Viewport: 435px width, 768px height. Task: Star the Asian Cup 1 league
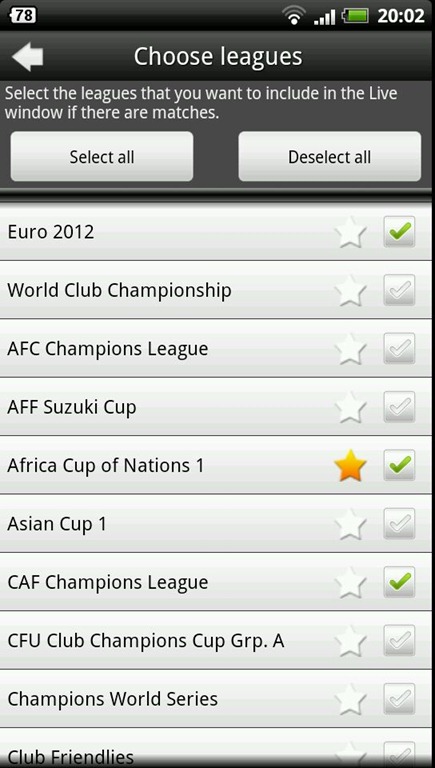pos(351,524)
